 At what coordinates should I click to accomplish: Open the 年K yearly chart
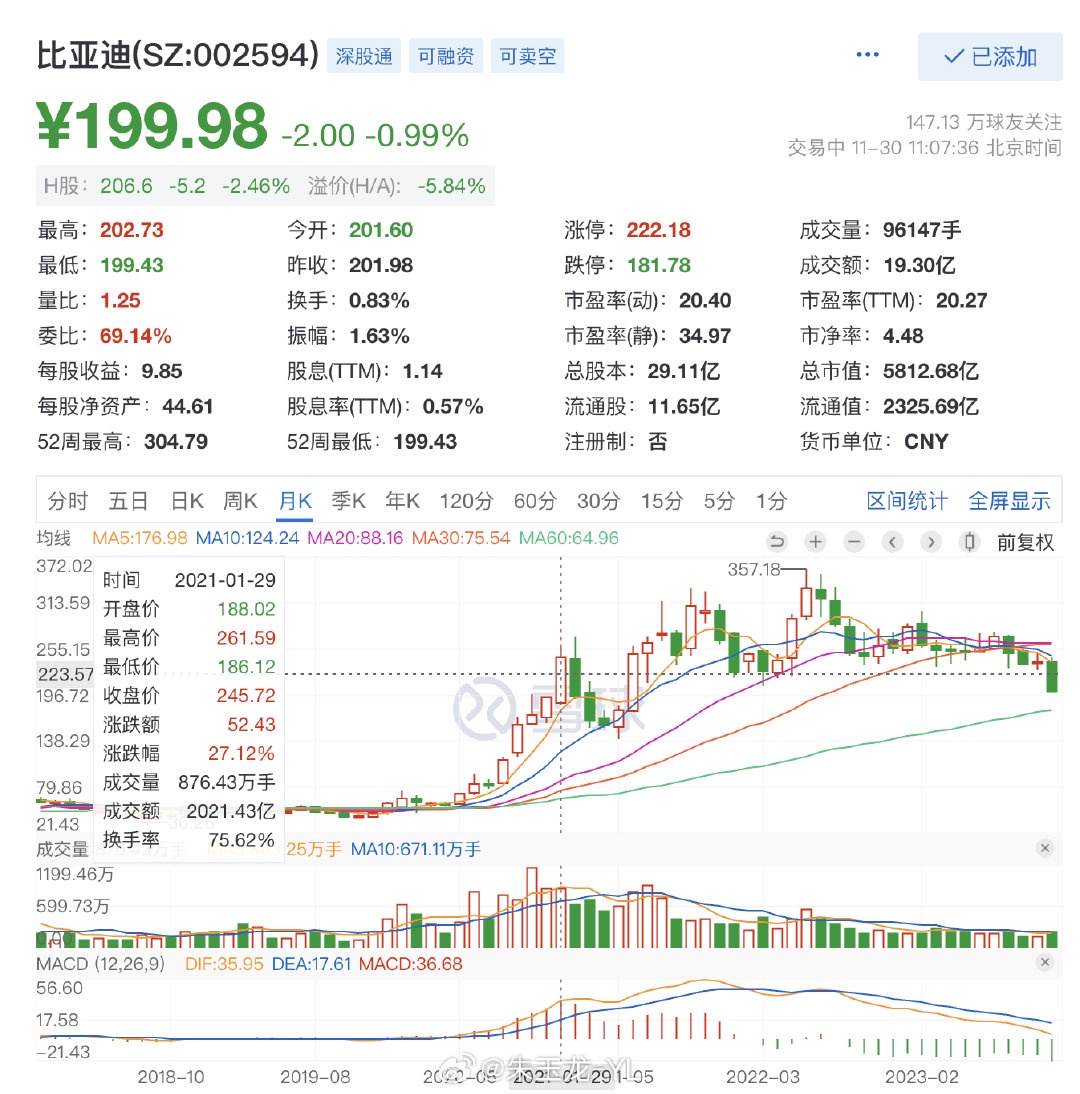(x=403, y=501)
